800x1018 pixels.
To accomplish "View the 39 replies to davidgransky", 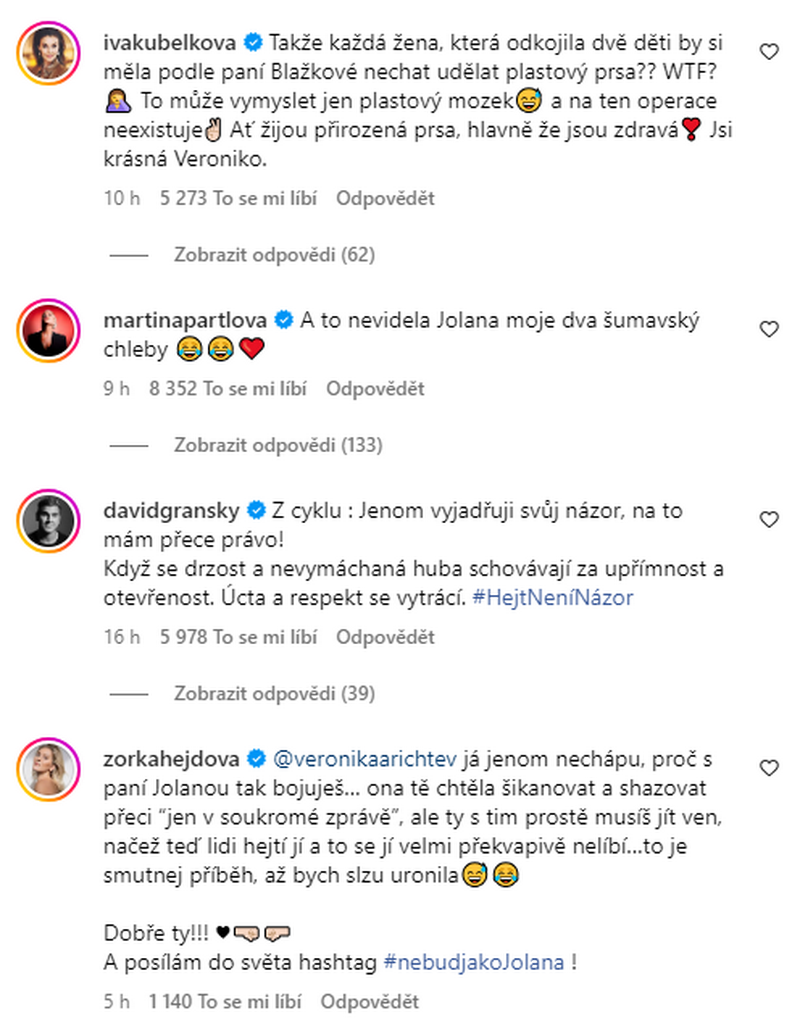I will coord(274,692).
